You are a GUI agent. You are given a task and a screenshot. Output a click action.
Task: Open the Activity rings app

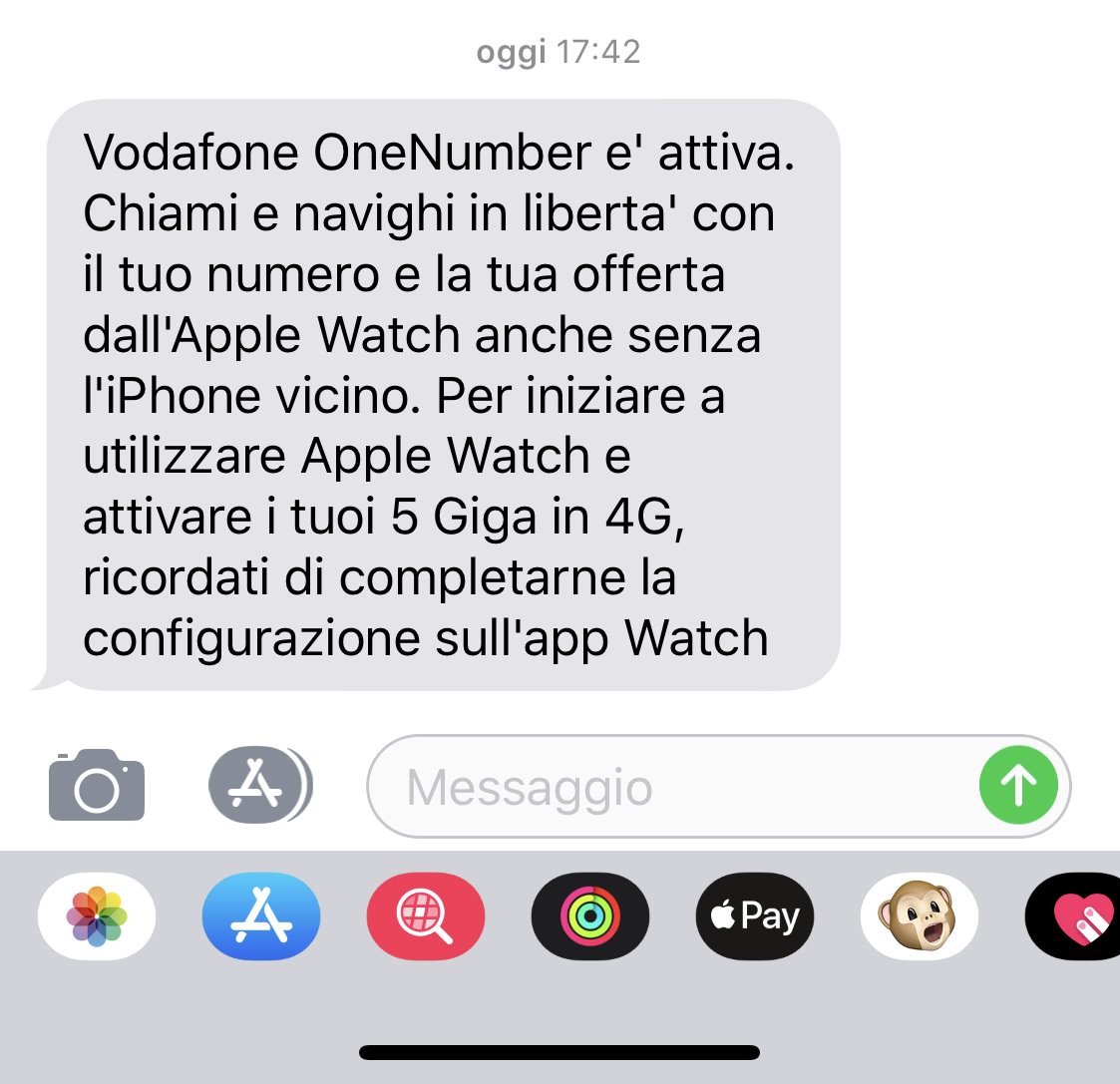[x=590, y=916]
